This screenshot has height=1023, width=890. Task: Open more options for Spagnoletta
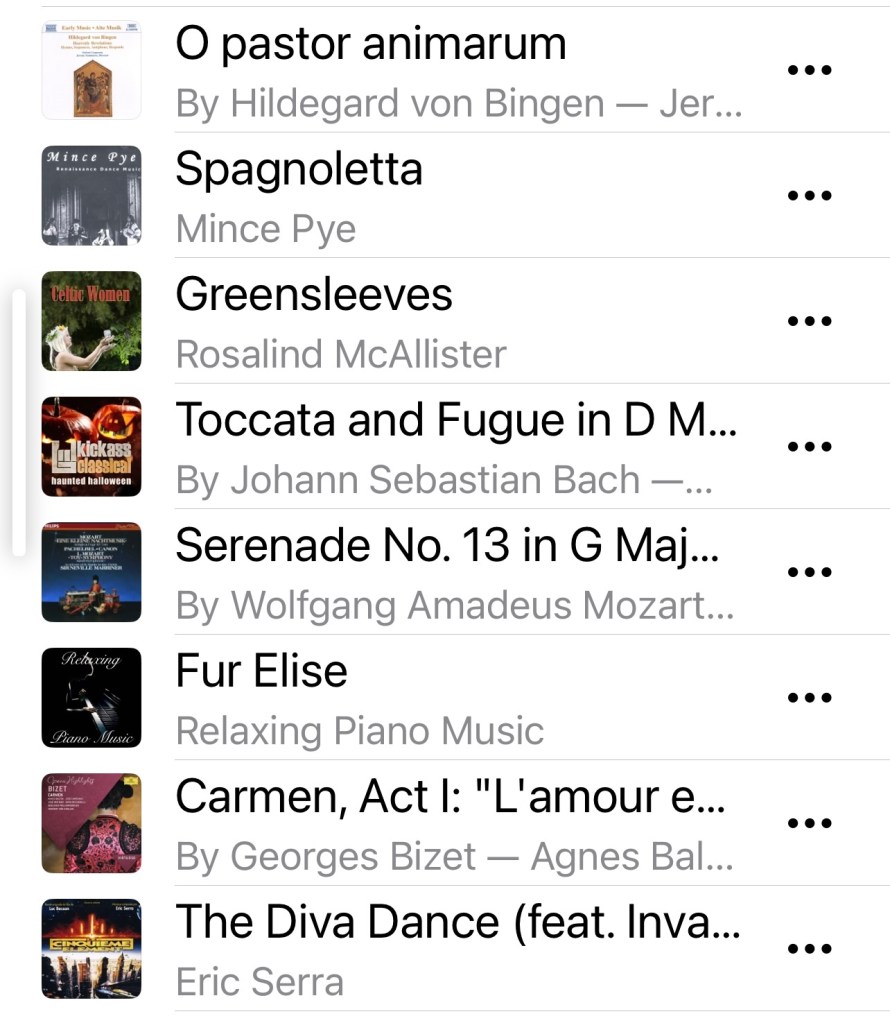[810, 195]
